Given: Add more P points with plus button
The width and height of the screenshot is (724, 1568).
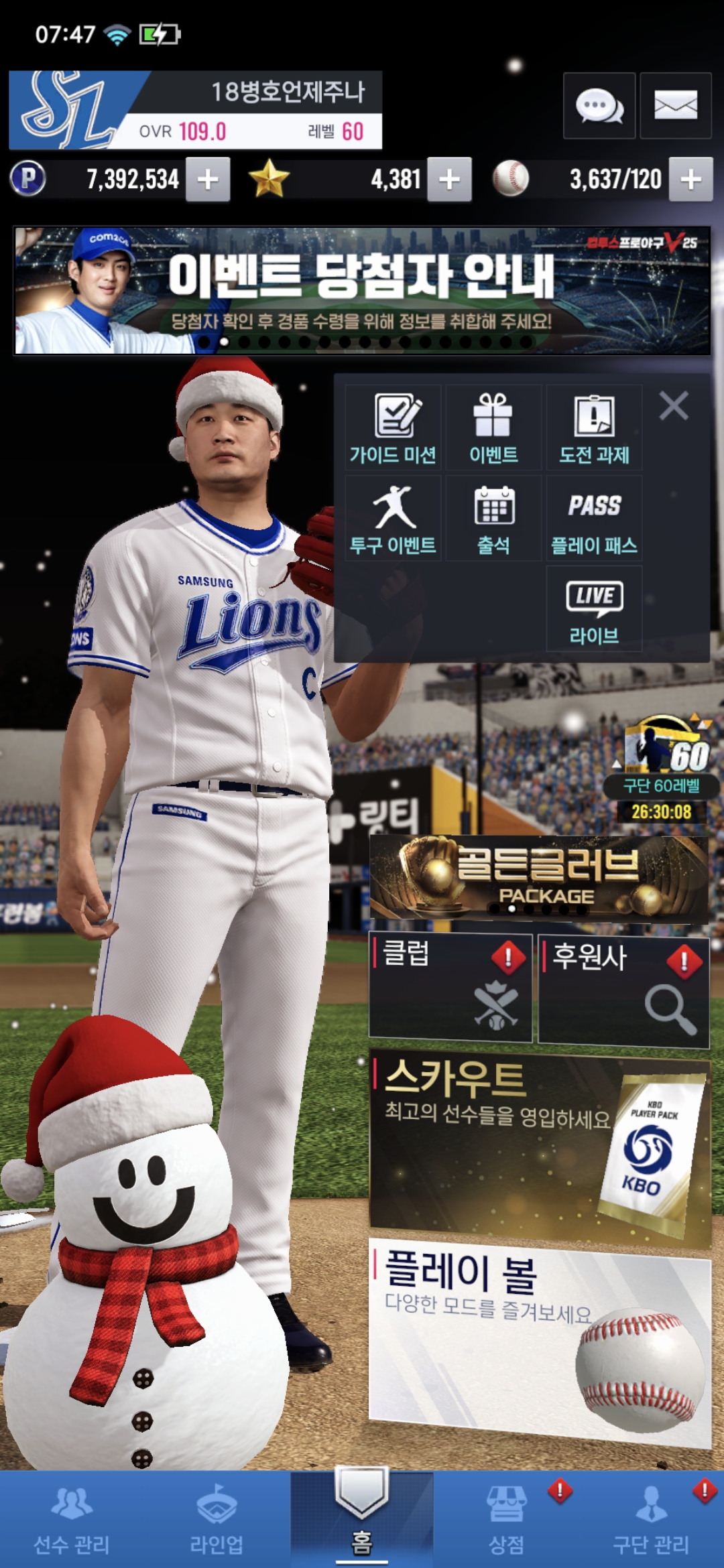Looking at the screenshot, I should [x=208, y=180].
